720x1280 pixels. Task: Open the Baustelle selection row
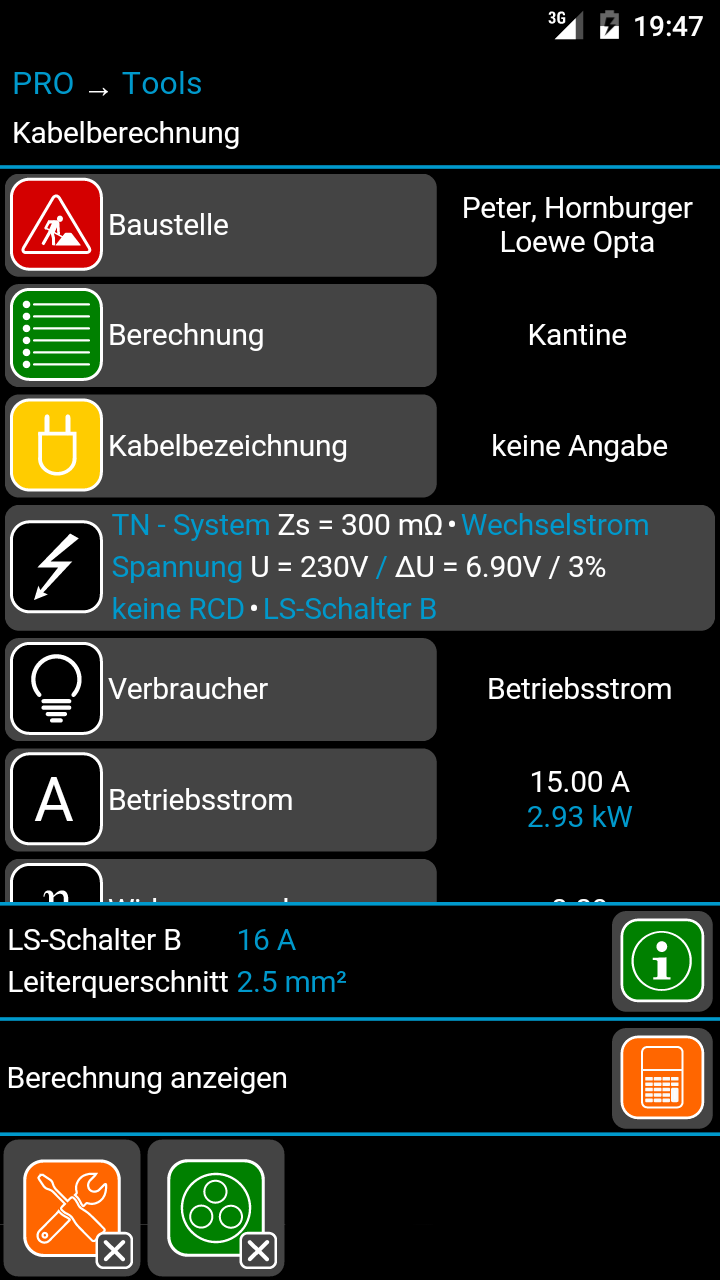(221, 225)
